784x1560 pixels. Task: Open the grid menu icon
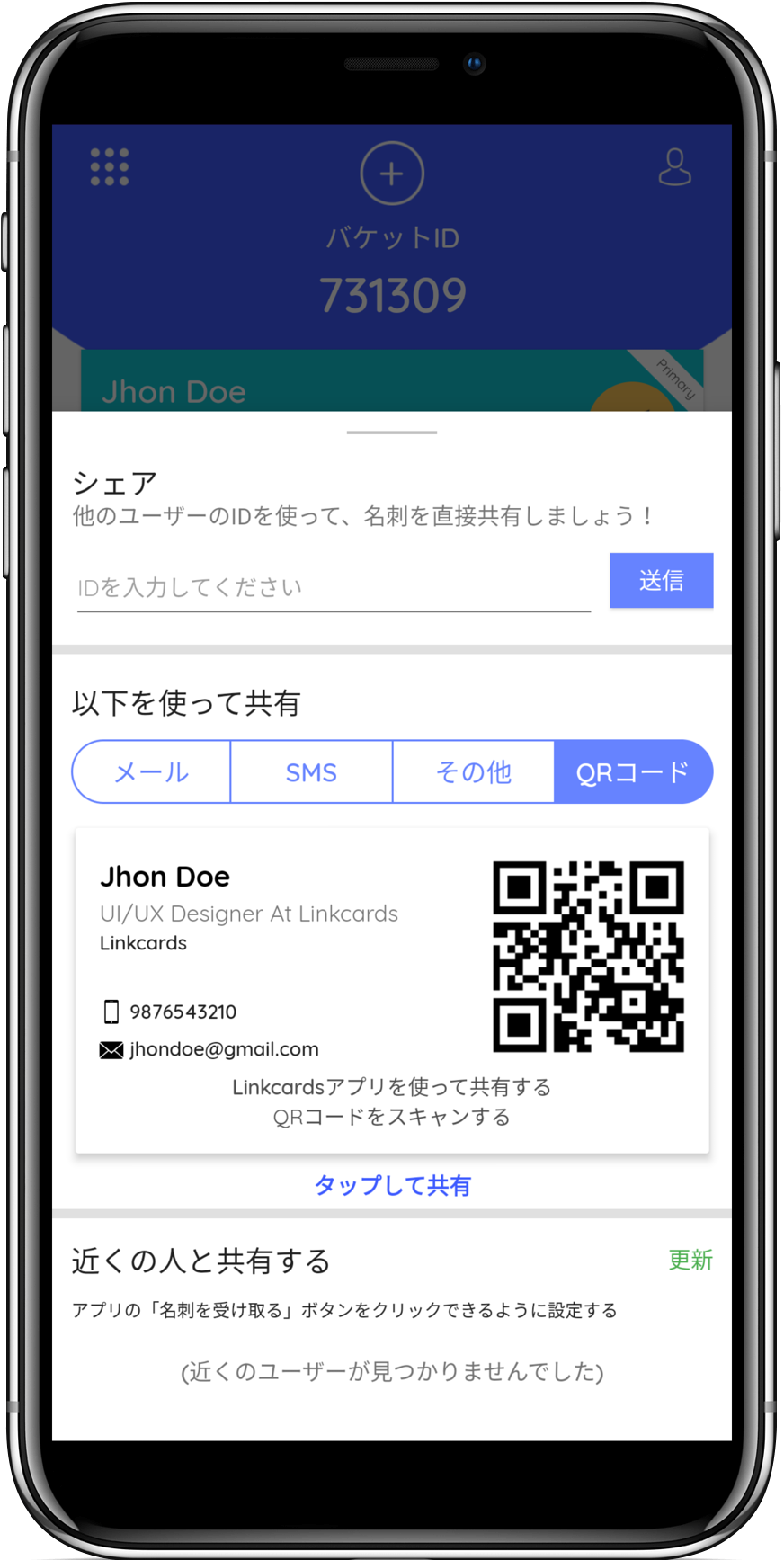pos(110,167)
